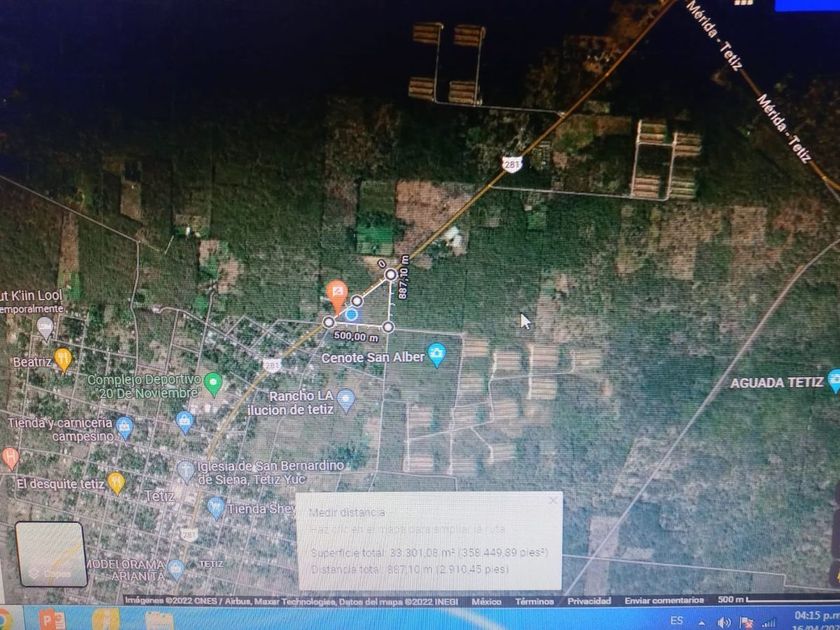Select Complejo Deportivo 20 De Noviembre pin
840x630 pixels.
[x=212, y=383]
